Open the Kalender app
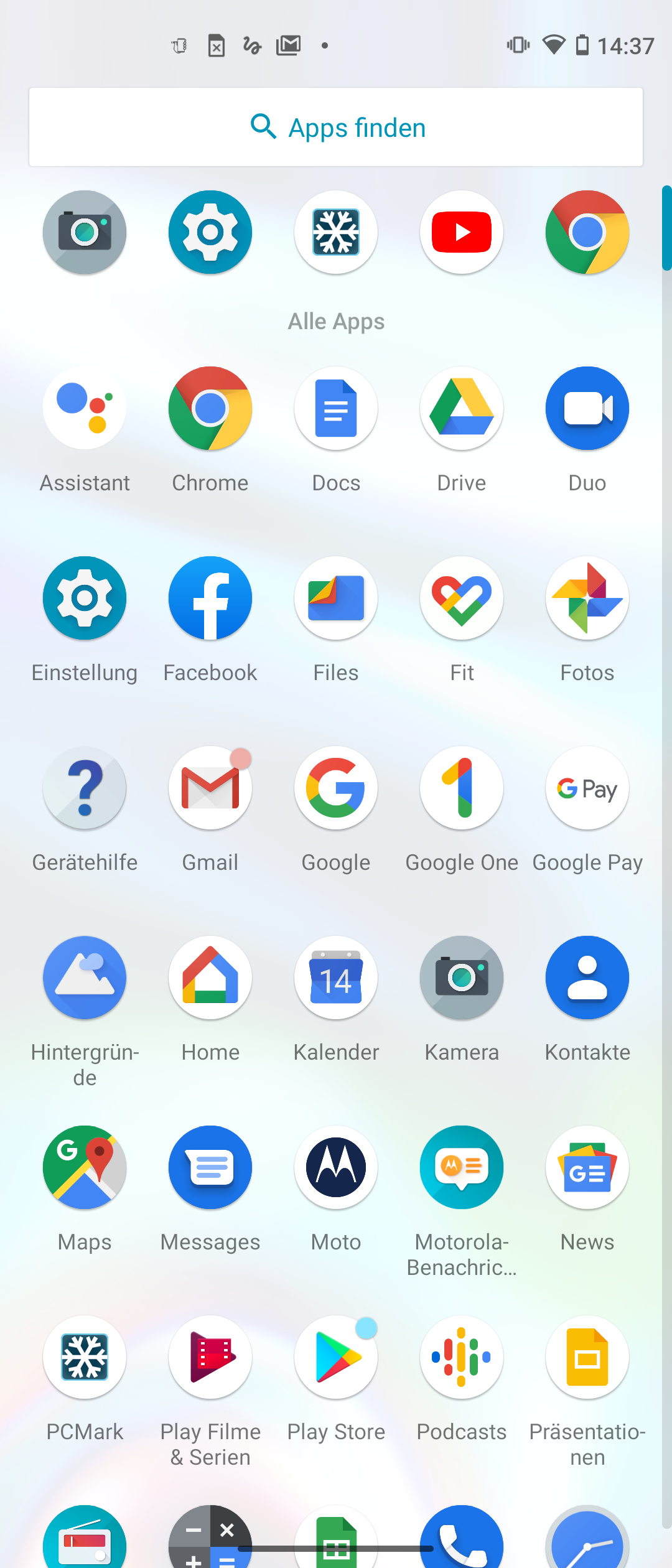This screenshot has height=1568, width=672. pos(336,978)
